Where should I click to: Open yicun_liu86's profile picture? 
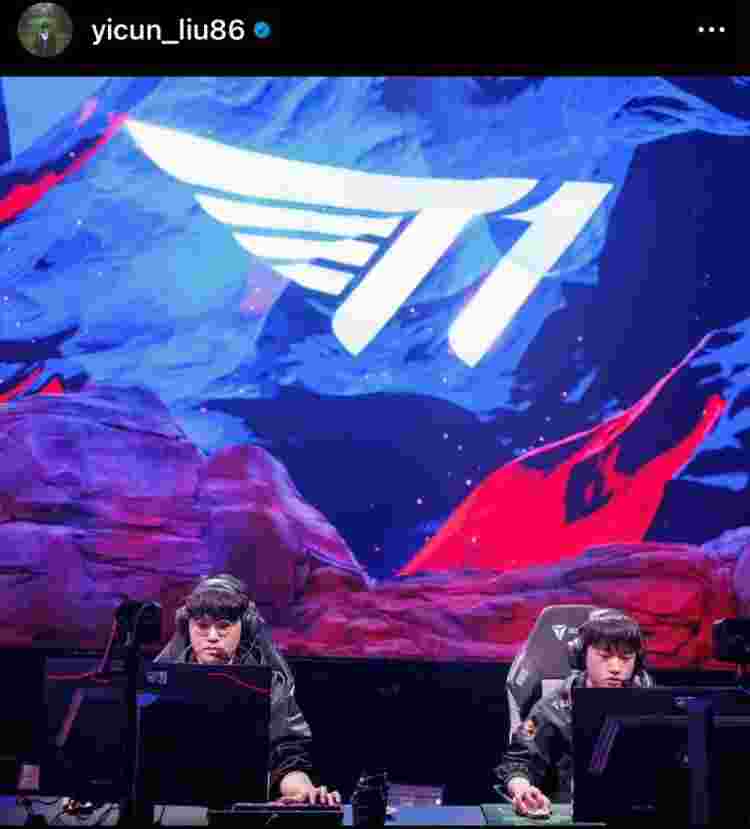[x=45, y=30]
